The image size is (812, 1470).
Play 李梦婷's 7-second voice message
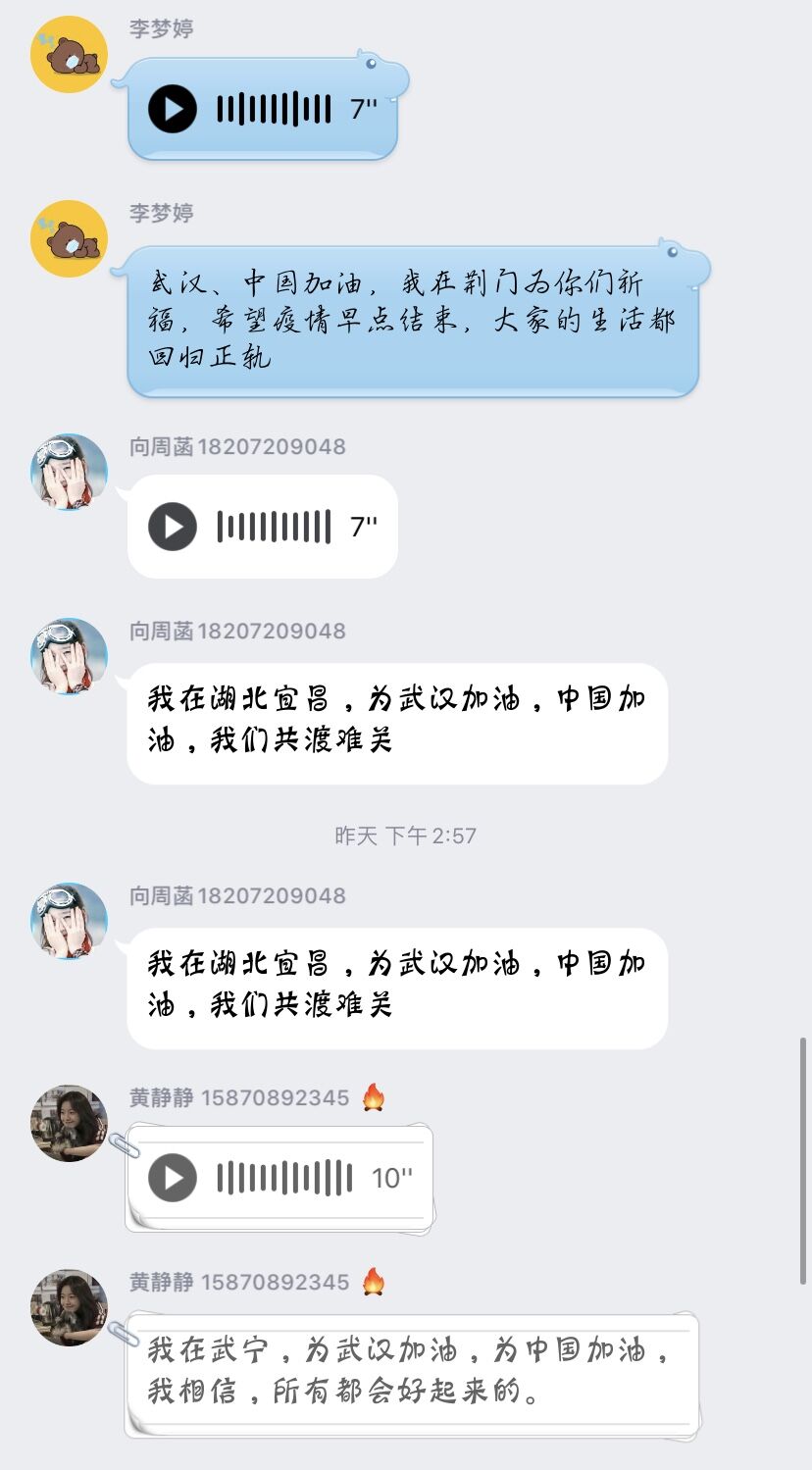point(173,108)
